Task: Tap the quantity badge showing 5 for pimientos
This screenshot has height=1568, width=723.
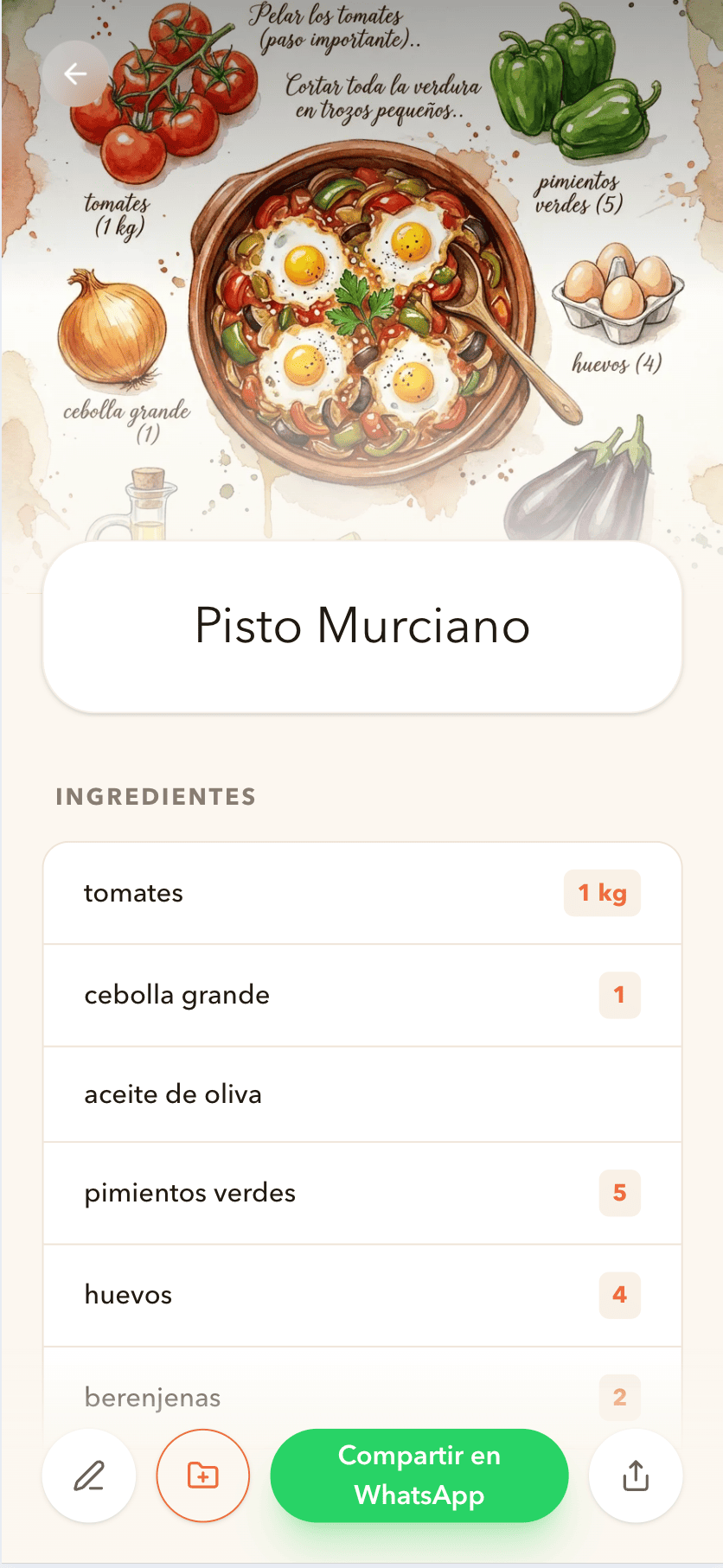Action: [x=619, y=1194]
